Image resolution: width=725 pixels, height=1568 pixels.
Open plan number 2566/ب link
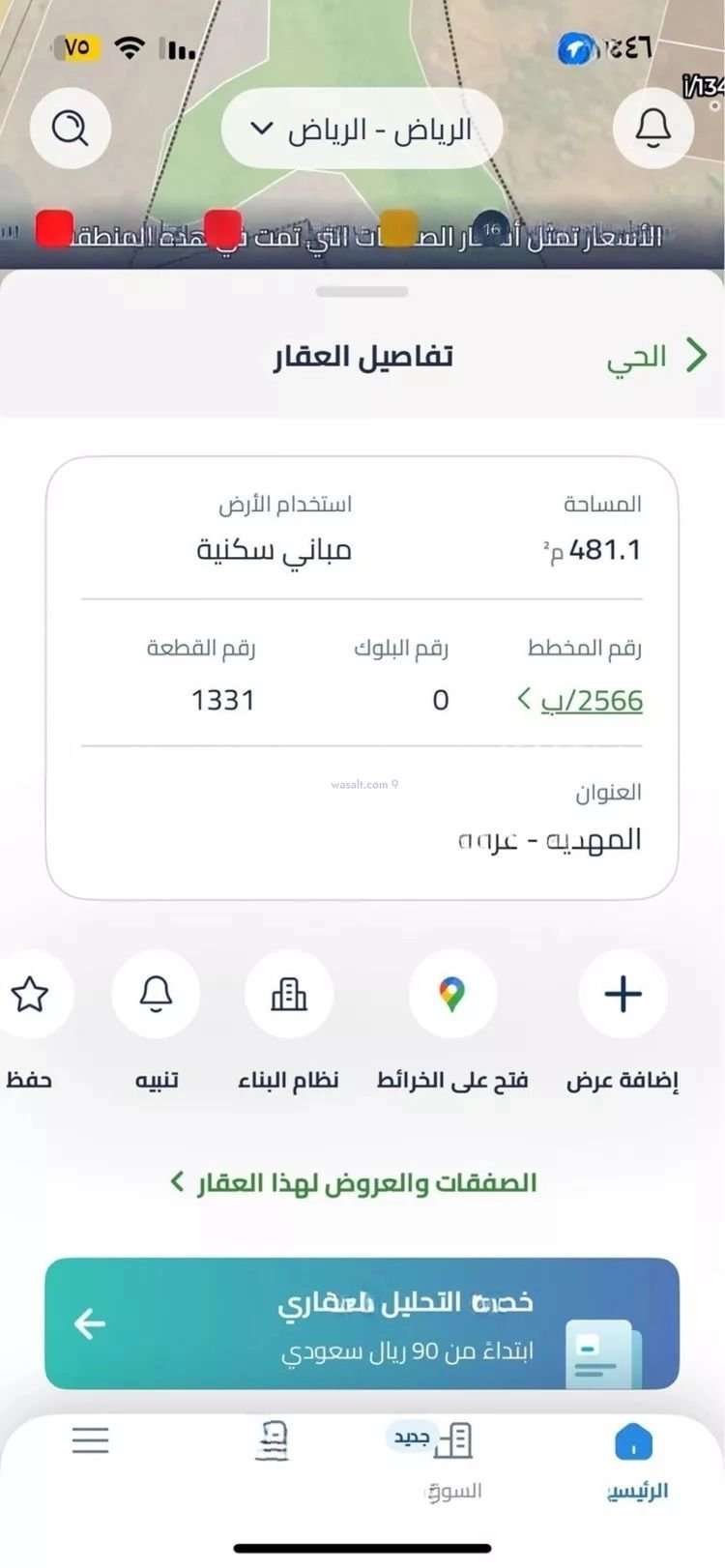tap(582, 700)
